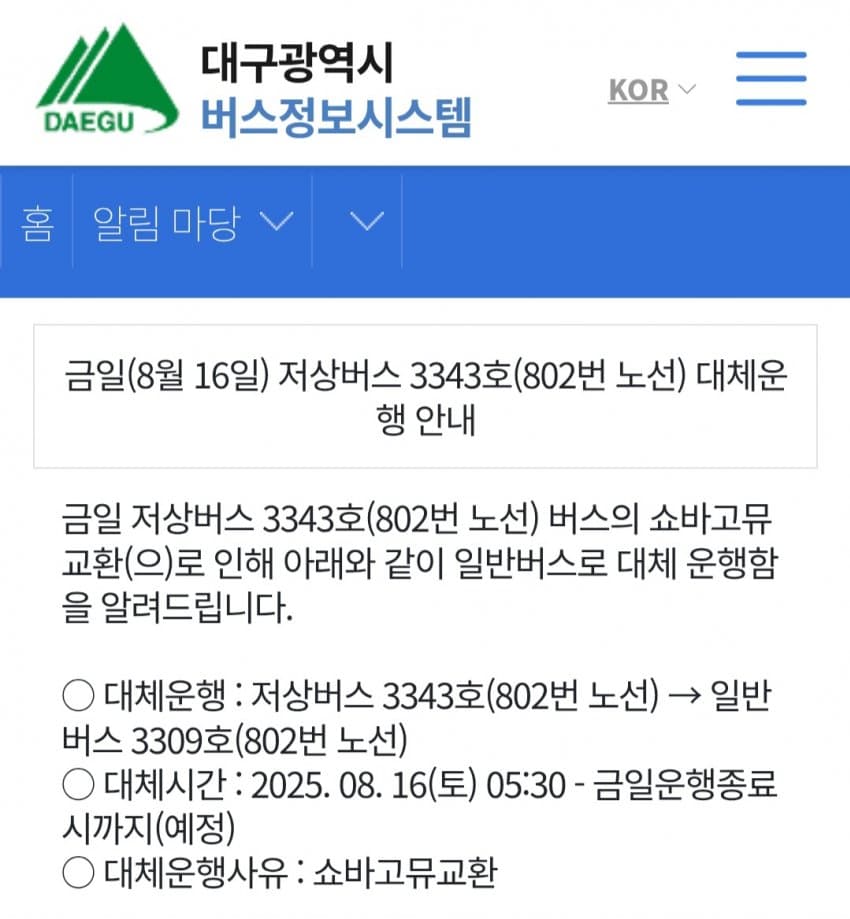Open the KOR language dropdown
This screenshot has width=850, height=919.
651,90
